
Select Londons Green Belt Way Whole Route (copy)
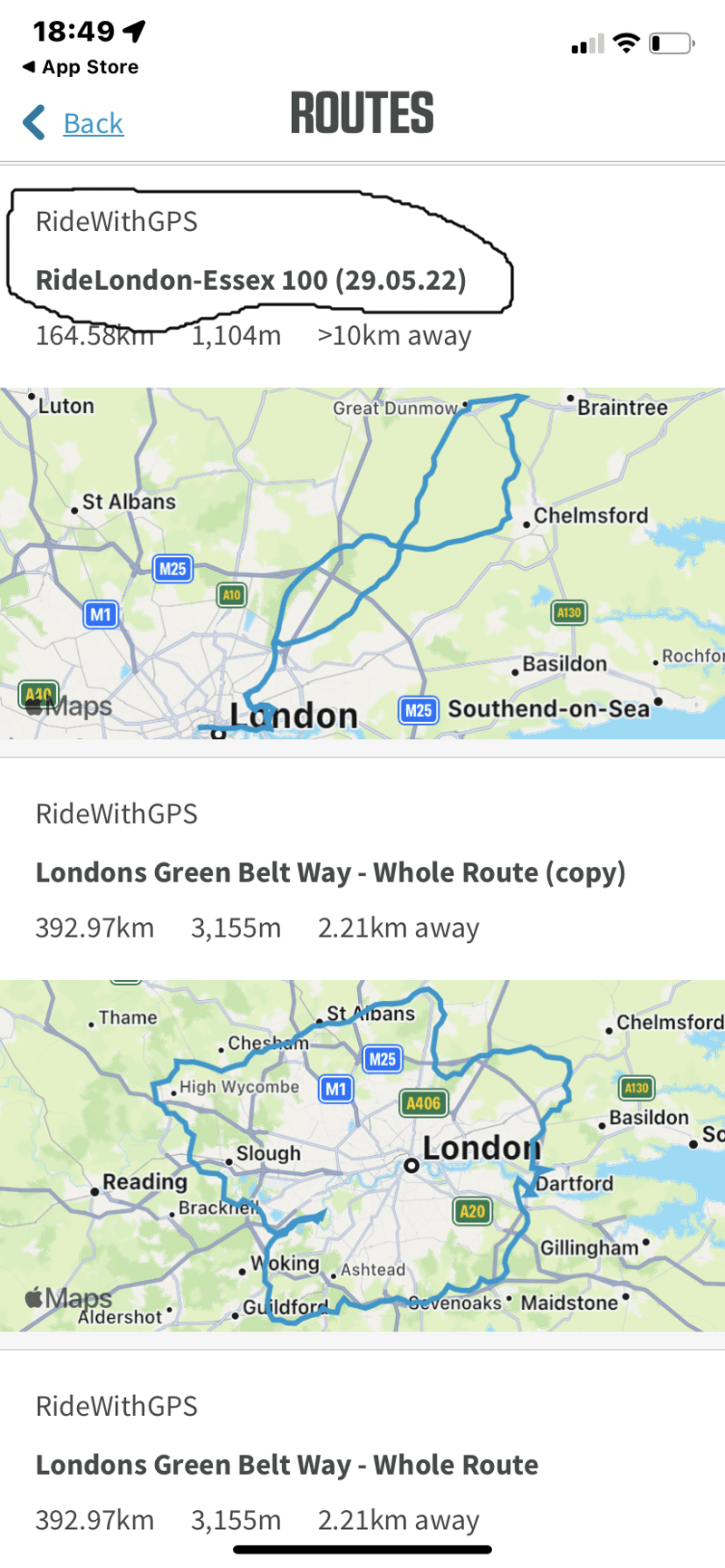pyautogui.click(x=330, y=872)
